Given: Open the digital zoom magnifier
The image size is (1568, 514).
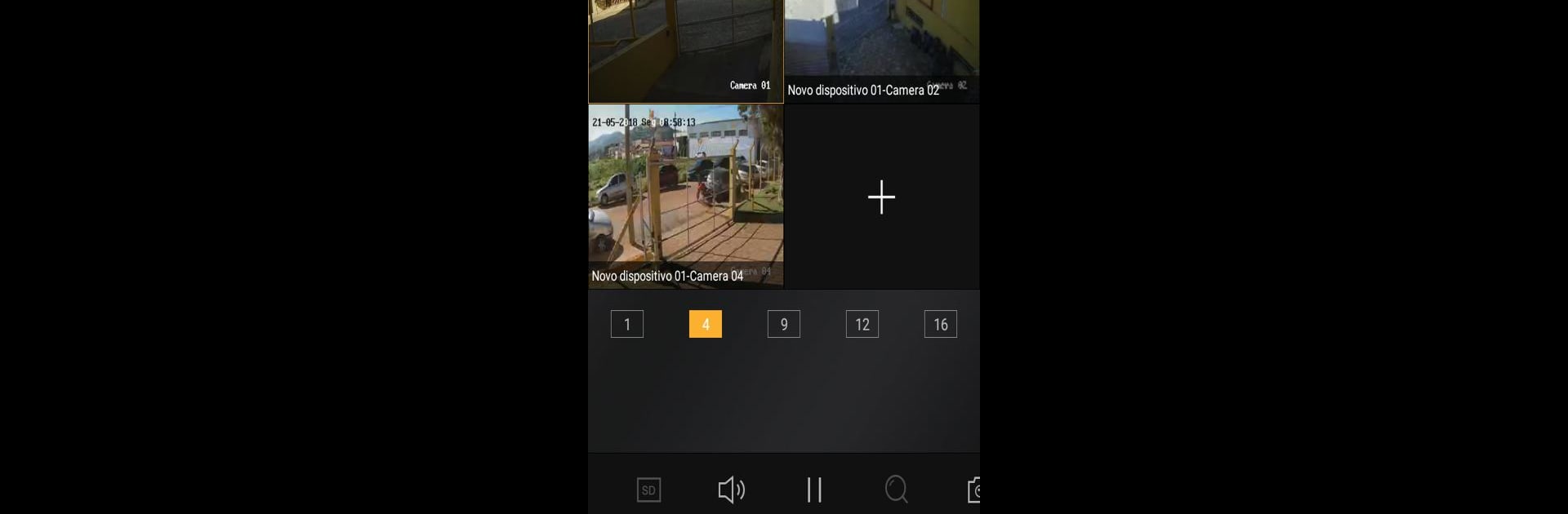Looking at the screenshot, I should tap(896, 490).
